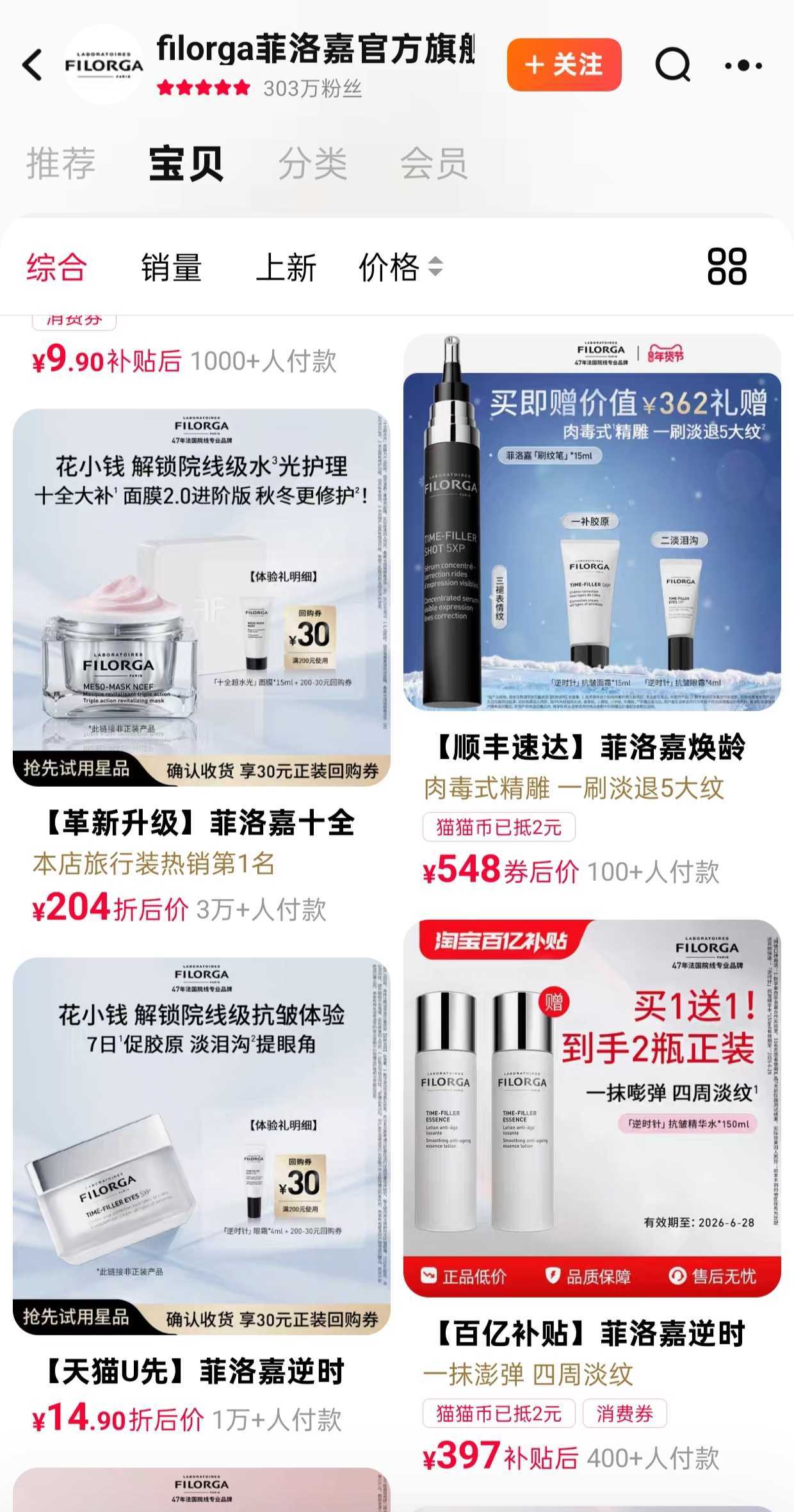Switch to the 推荐 tab

point(61,163)
